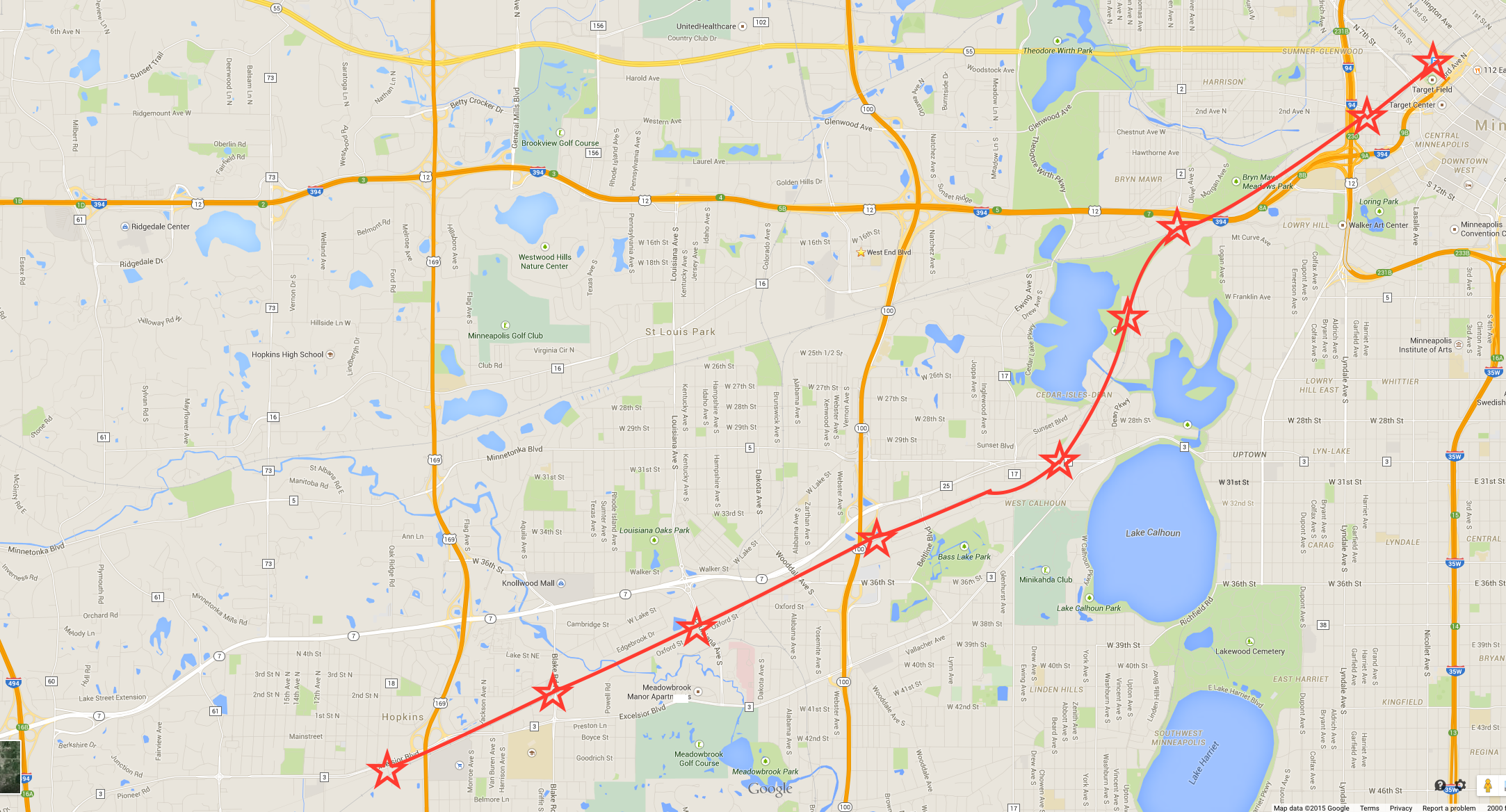Screen dimensions: 1506x812
Task: Open the help question mark icon
Action: pyautogui.click(x=1440, y=786)
